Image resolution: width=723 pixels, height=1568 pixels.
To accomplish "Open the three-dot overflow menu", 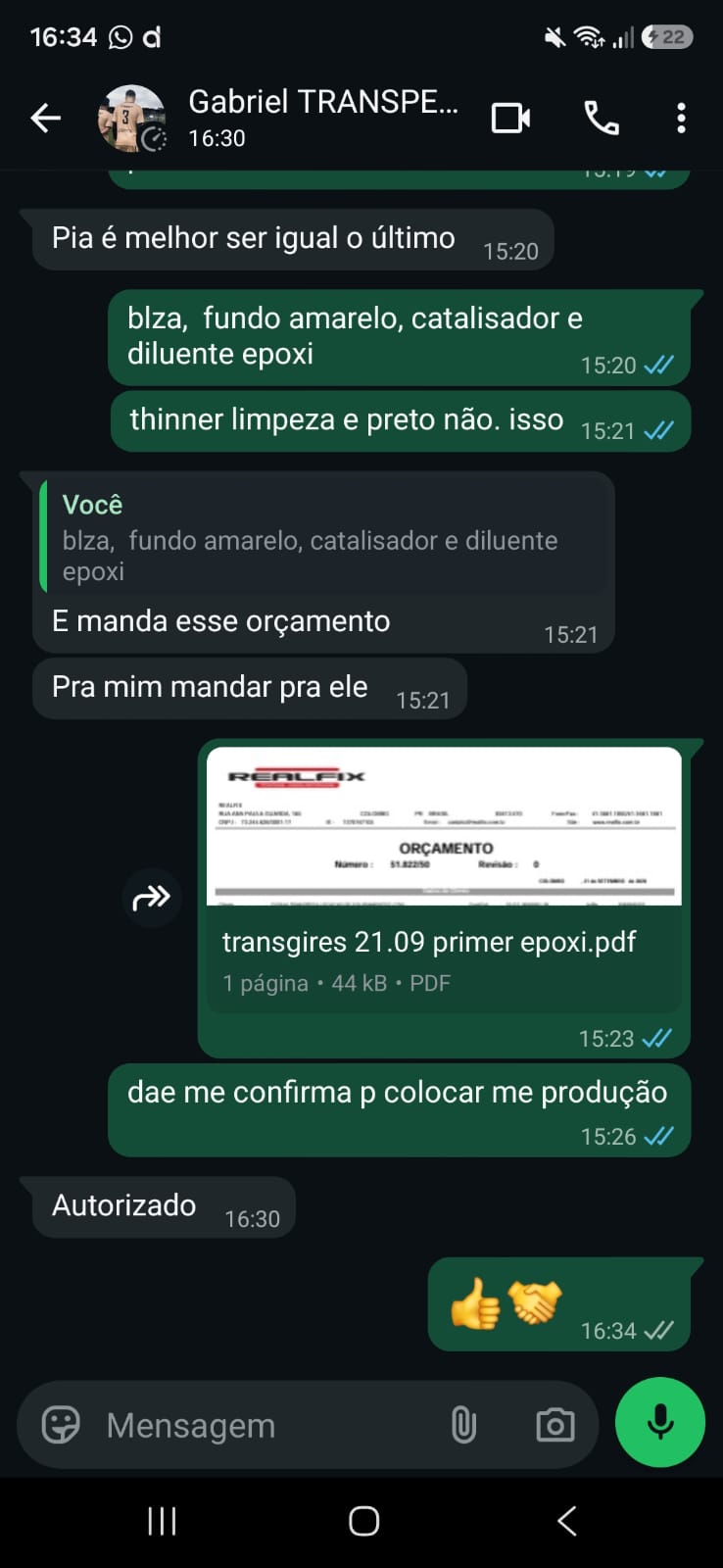I will tap(681, 119).
